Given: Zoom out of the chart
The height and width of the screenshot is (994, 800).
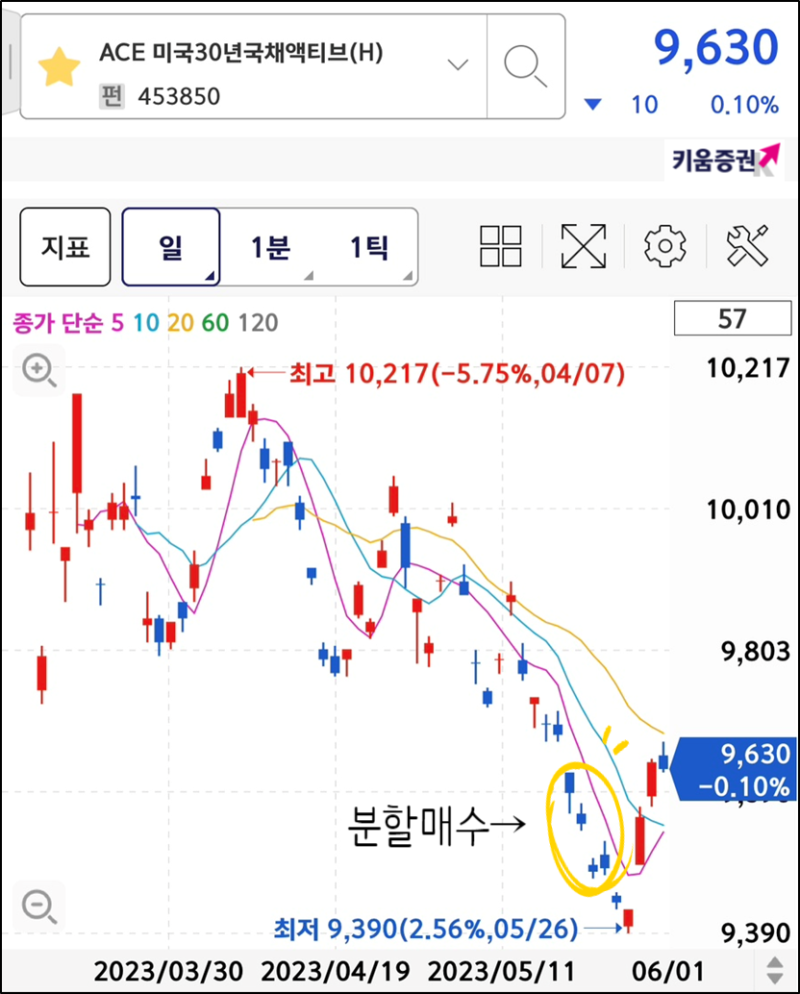Looking at the screenshot, I should 38,904.
